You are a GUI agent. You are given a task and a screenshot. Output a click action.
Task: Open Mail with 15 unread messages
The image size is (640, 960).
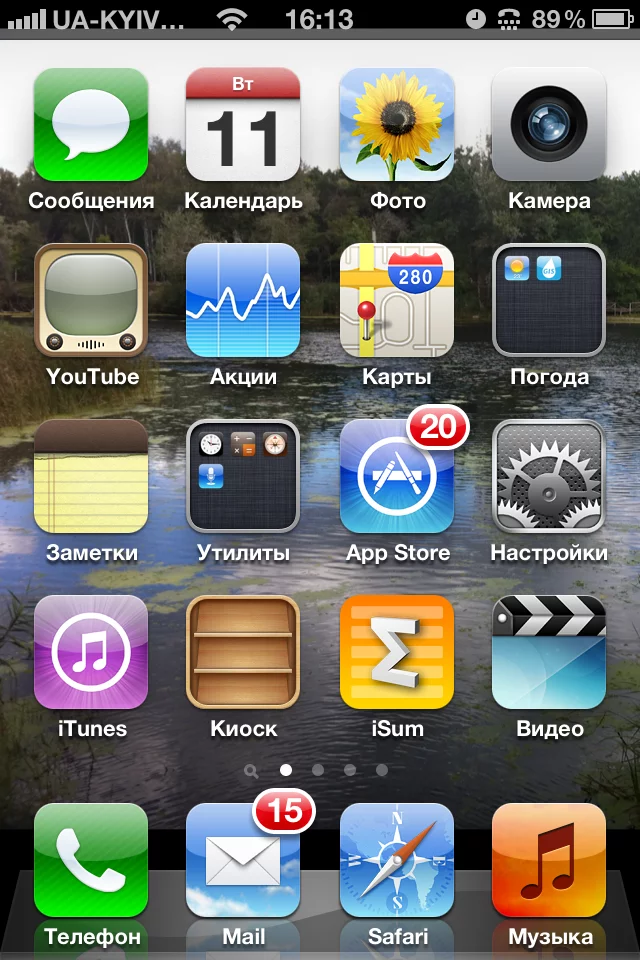tap(243, 861)
